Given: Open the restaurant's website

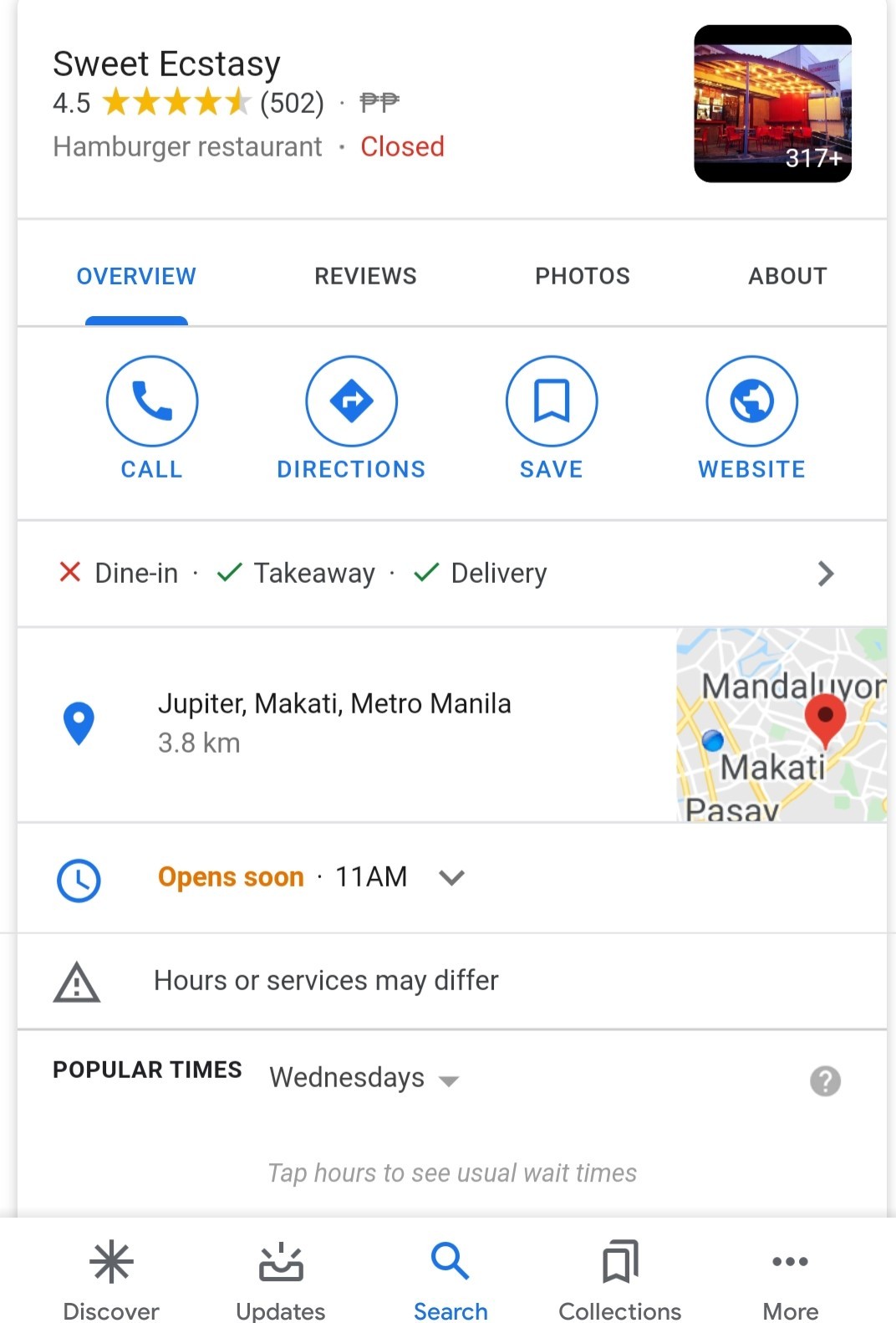Looking at the screenshot, I should [751, 416].
